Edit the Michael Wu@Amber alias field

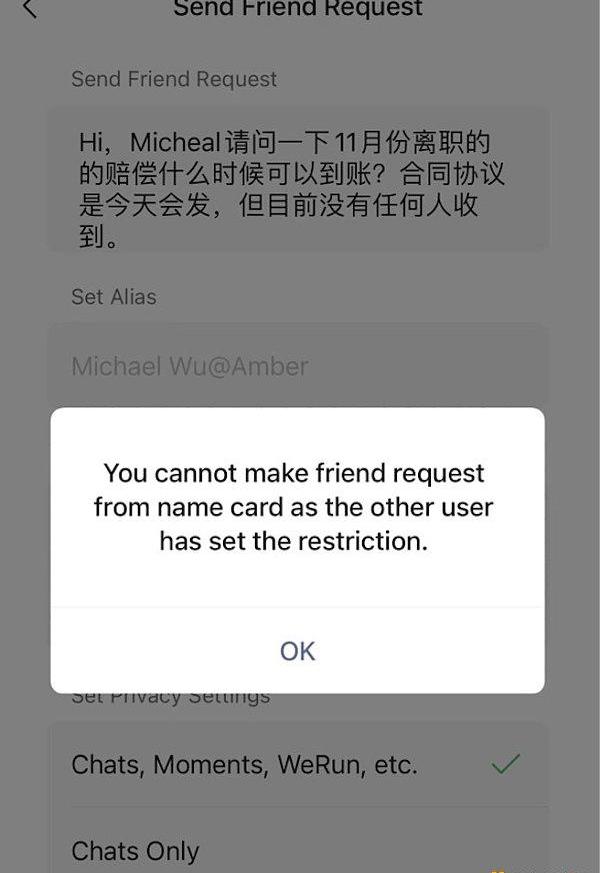[298, 366]
